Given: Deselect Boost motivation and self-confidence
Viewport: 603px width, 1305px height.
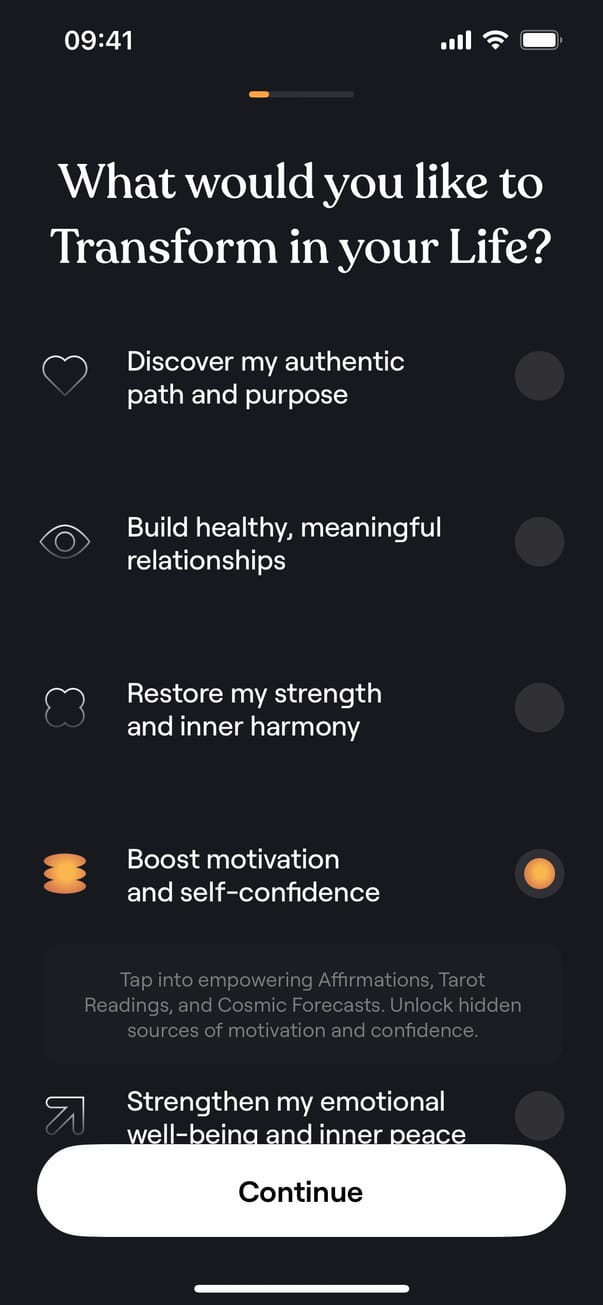Looking at the screenshot, I should (x=539, y=874).
